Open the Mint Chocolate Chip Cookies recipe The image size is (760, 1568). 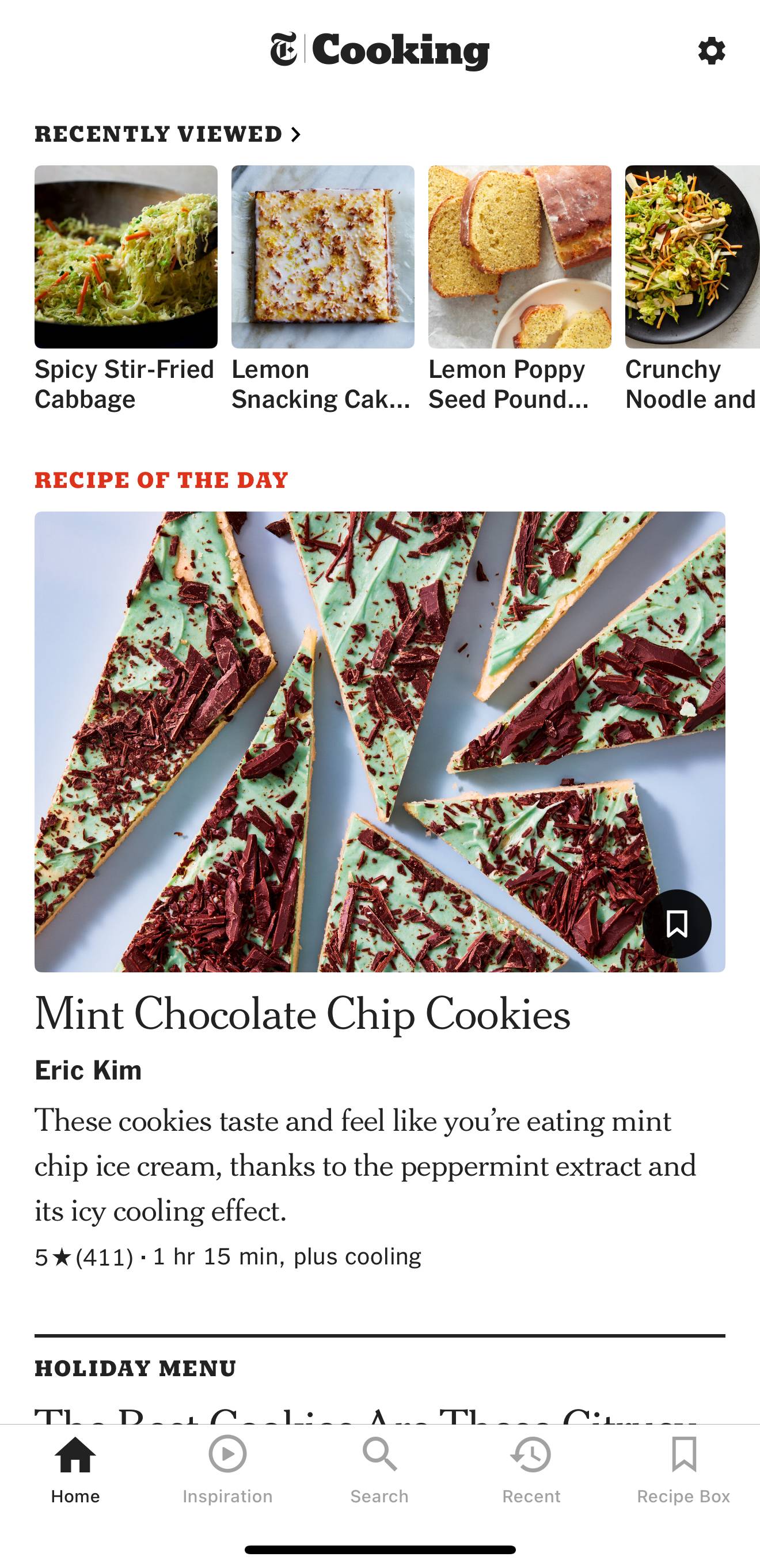(x=302, y=1014)
